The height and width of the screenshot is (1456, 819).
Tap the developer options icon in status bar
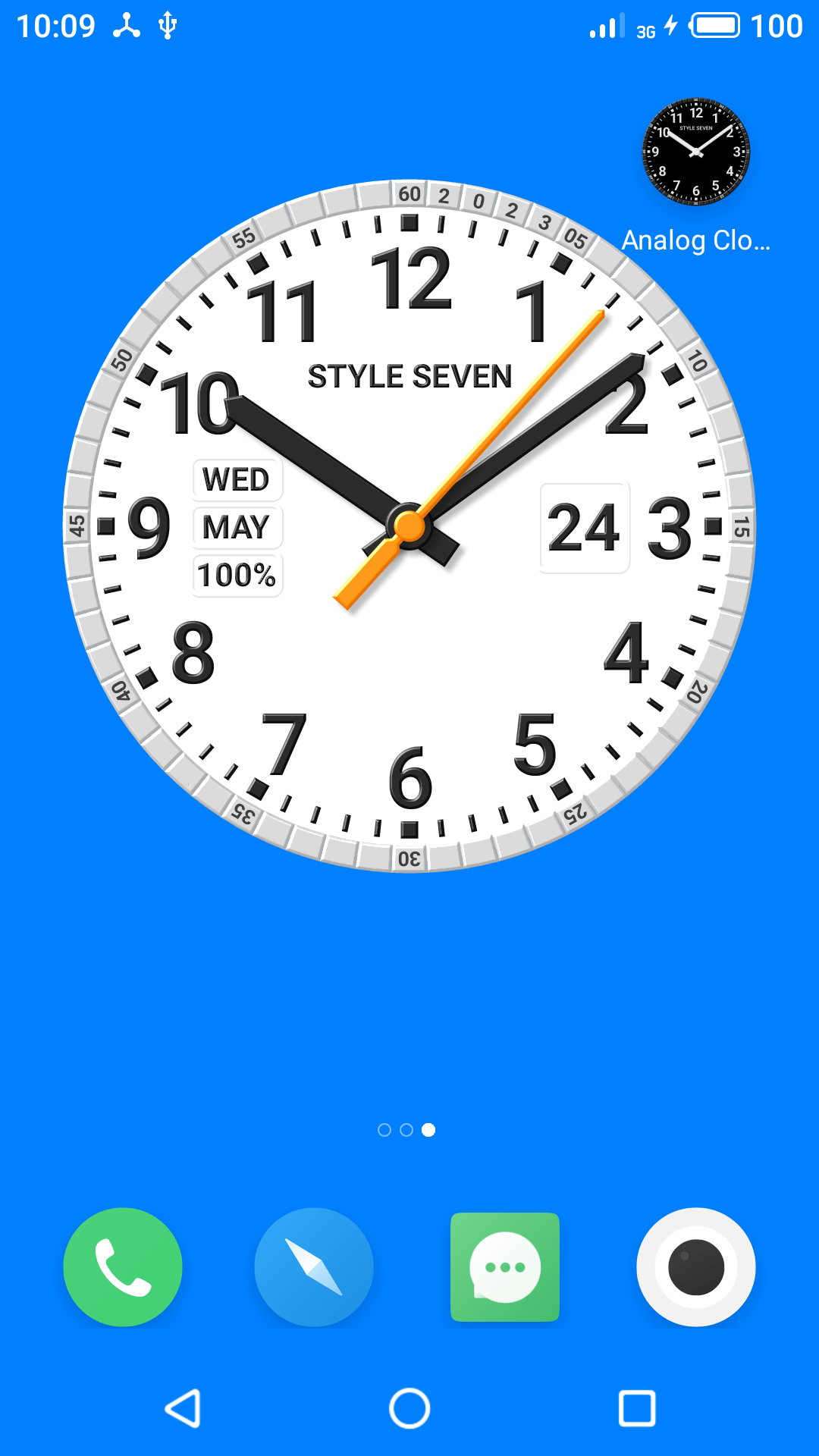[x=127, y=25]
